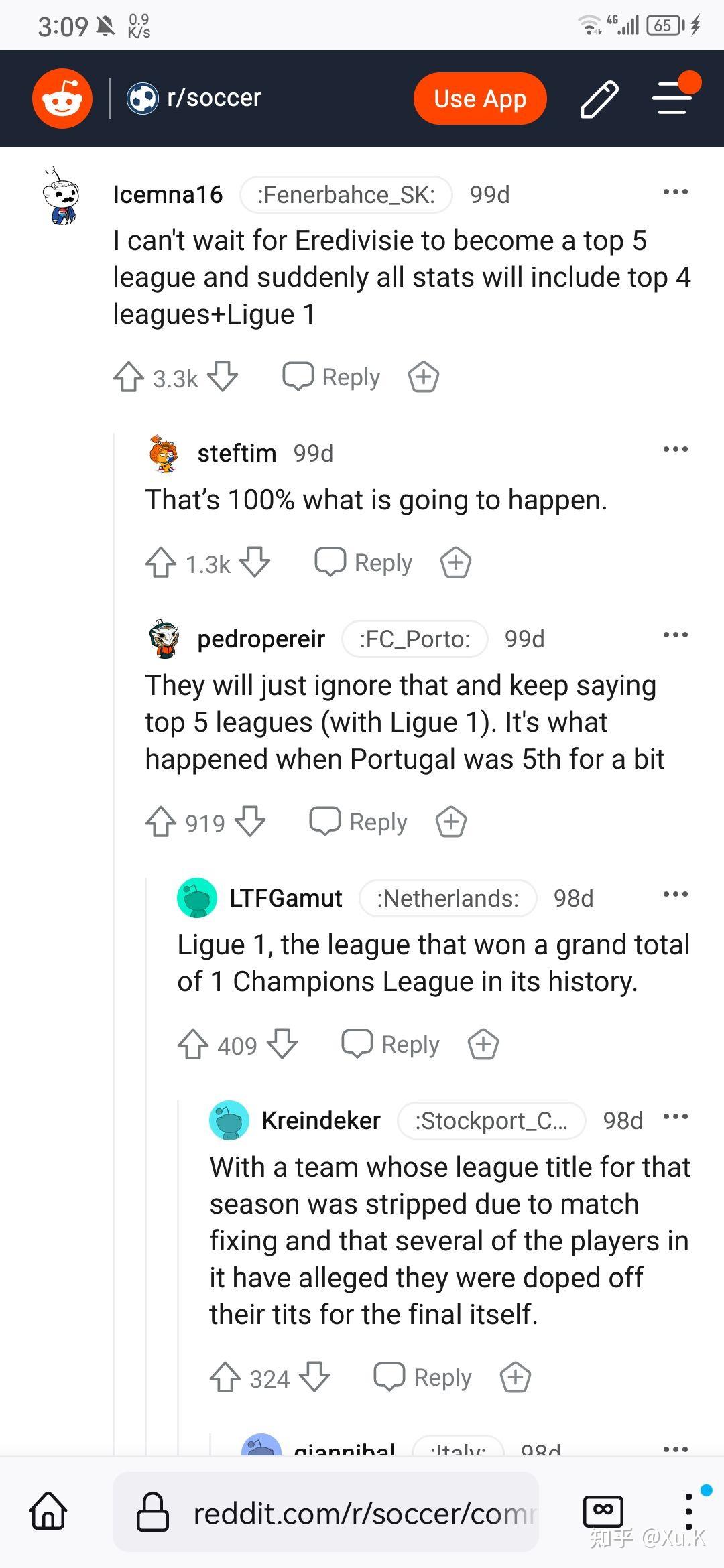Upvote steftim's comment
This screenshot has width=724, height=1568.
[x=161, y=563]
